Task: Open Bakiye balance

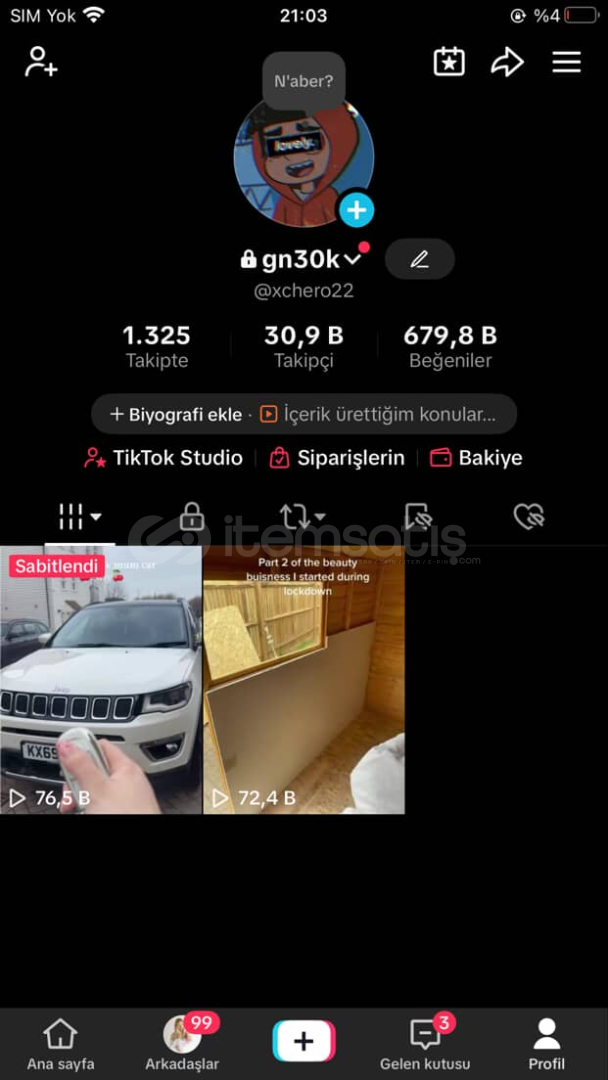Action: pyautogui.click(x=477, y=458)
